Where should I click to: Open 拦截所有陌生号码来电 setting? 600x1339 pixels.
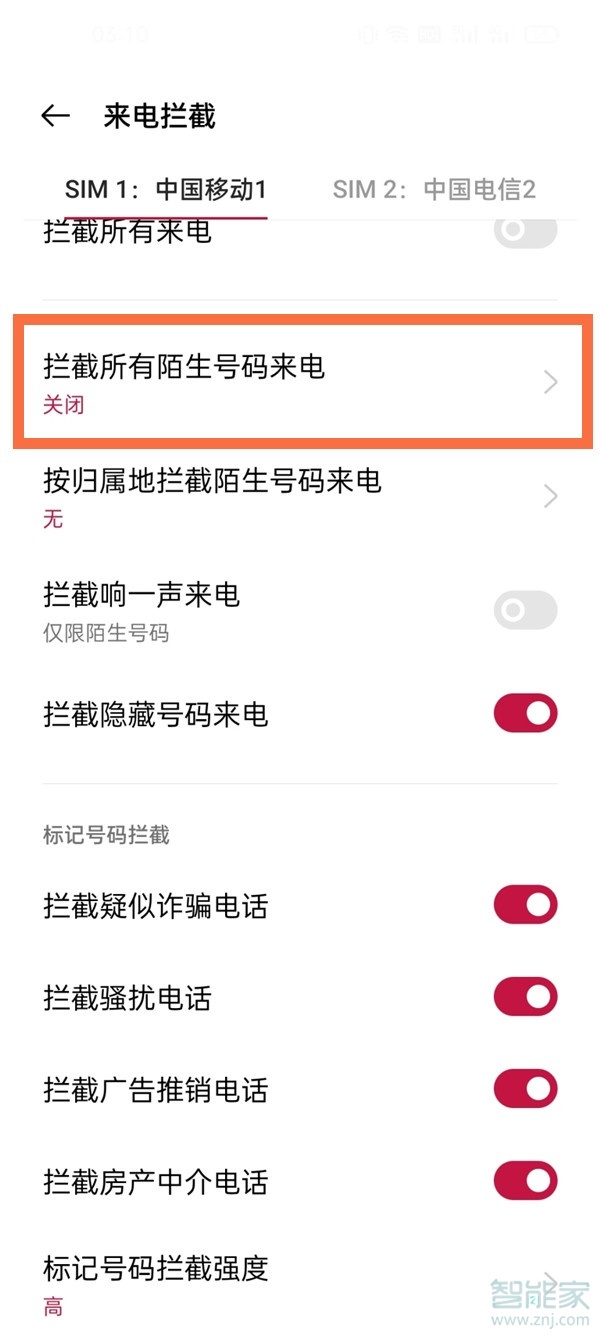(300, 382)
